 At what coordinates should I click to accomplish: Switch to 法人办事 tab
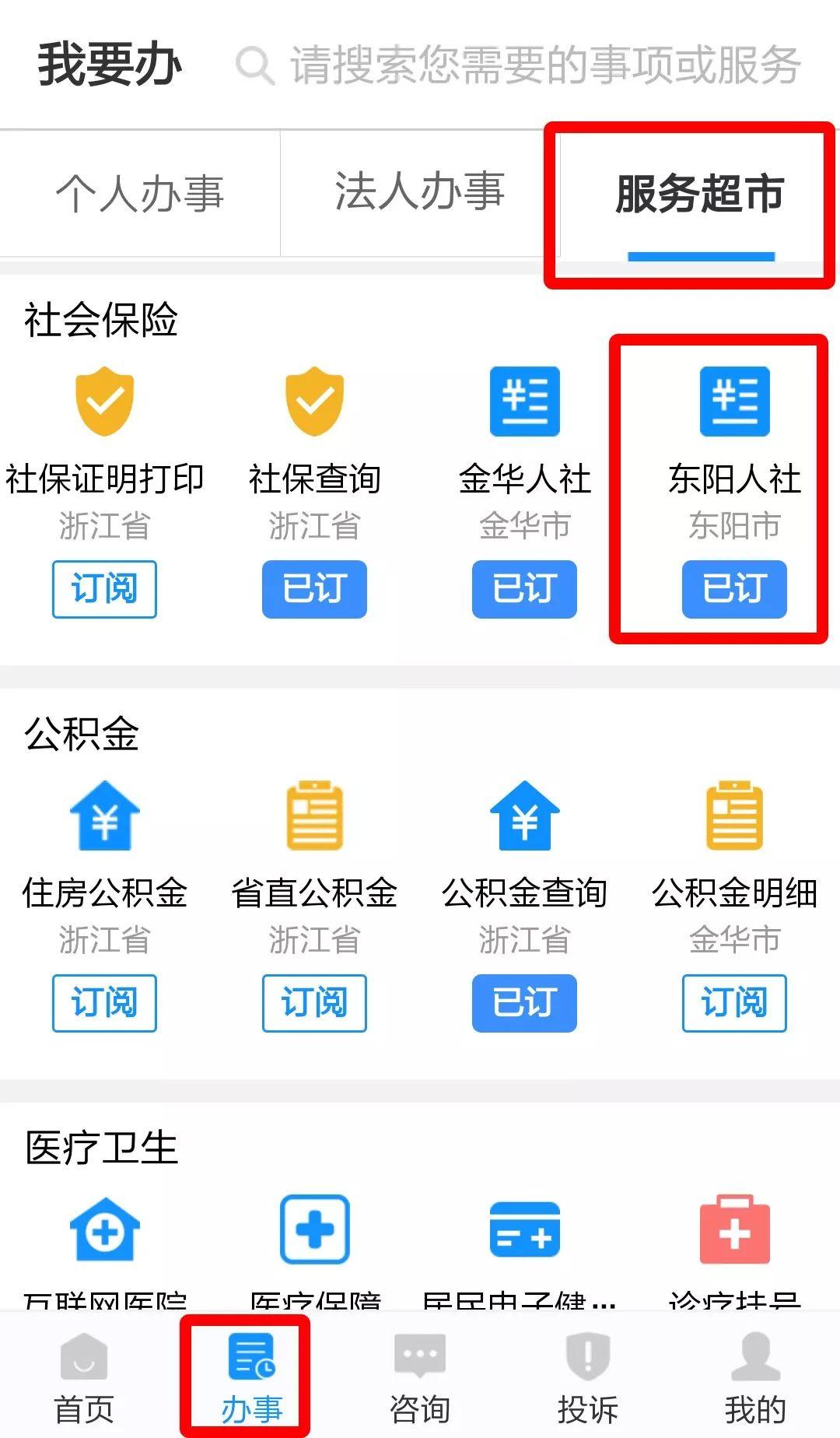(x=420, y=193)
